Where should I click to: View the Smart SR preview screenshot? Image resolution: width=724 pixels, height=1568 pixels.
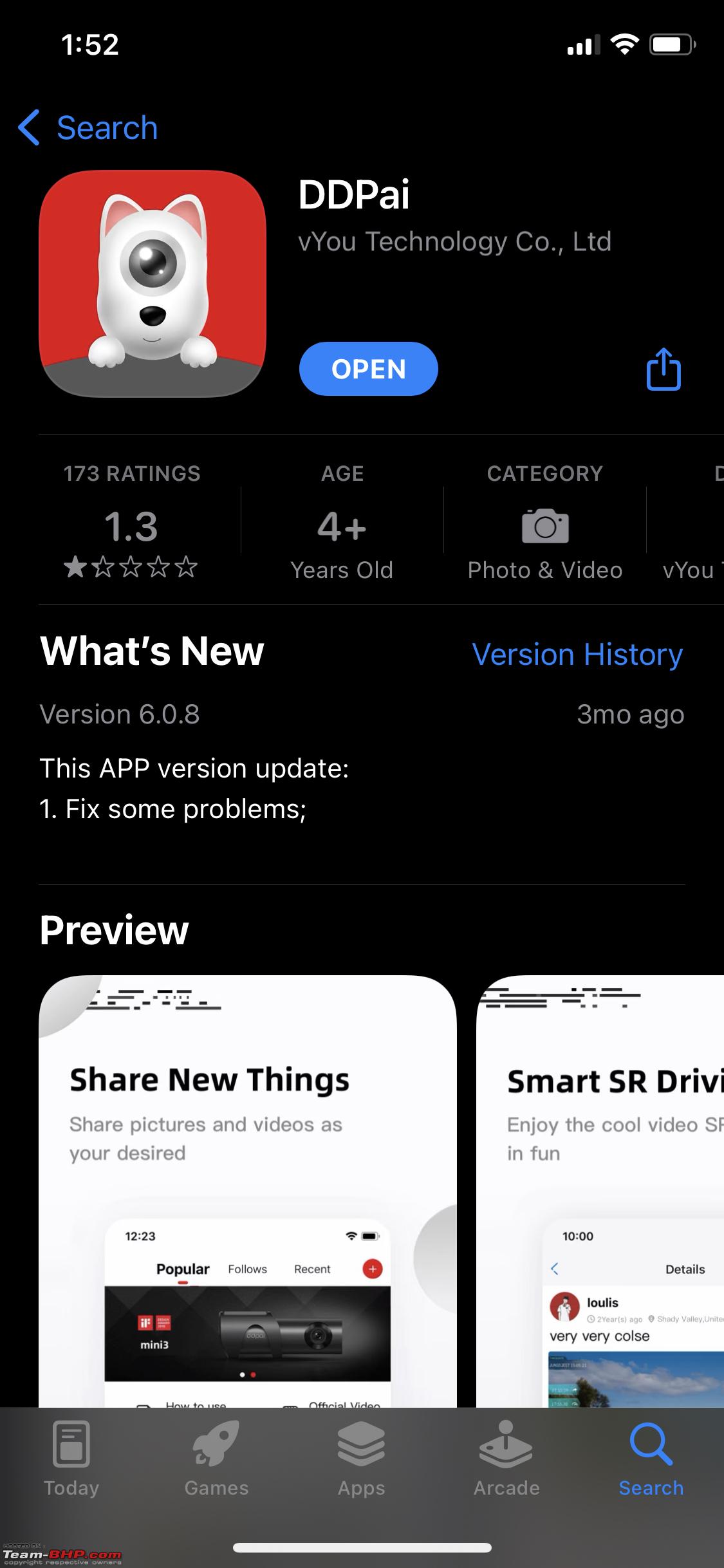pos(600,1191)
